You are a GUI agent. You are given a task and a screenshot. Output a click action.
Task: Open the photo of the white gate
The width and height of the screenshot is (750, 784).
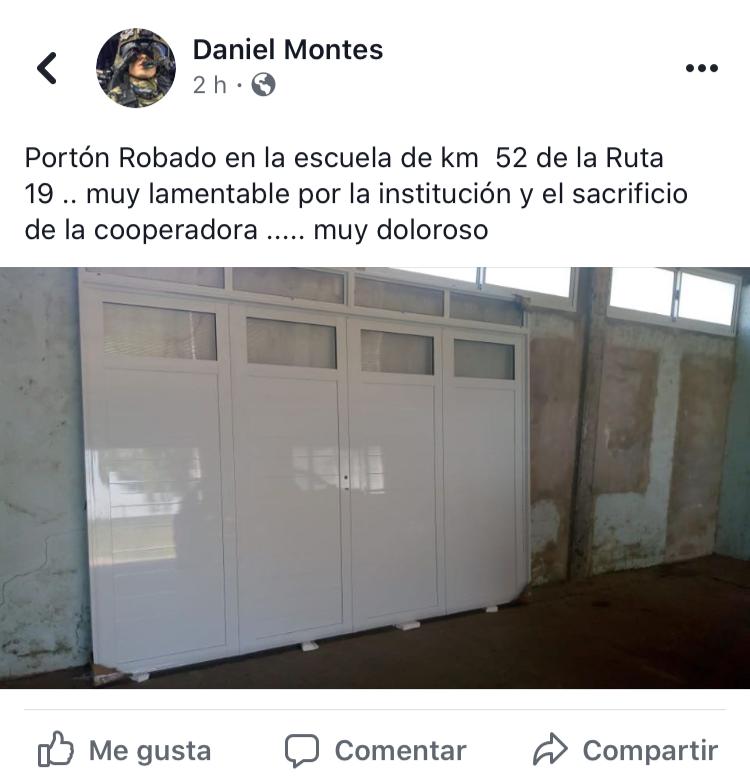pos(375,478)
